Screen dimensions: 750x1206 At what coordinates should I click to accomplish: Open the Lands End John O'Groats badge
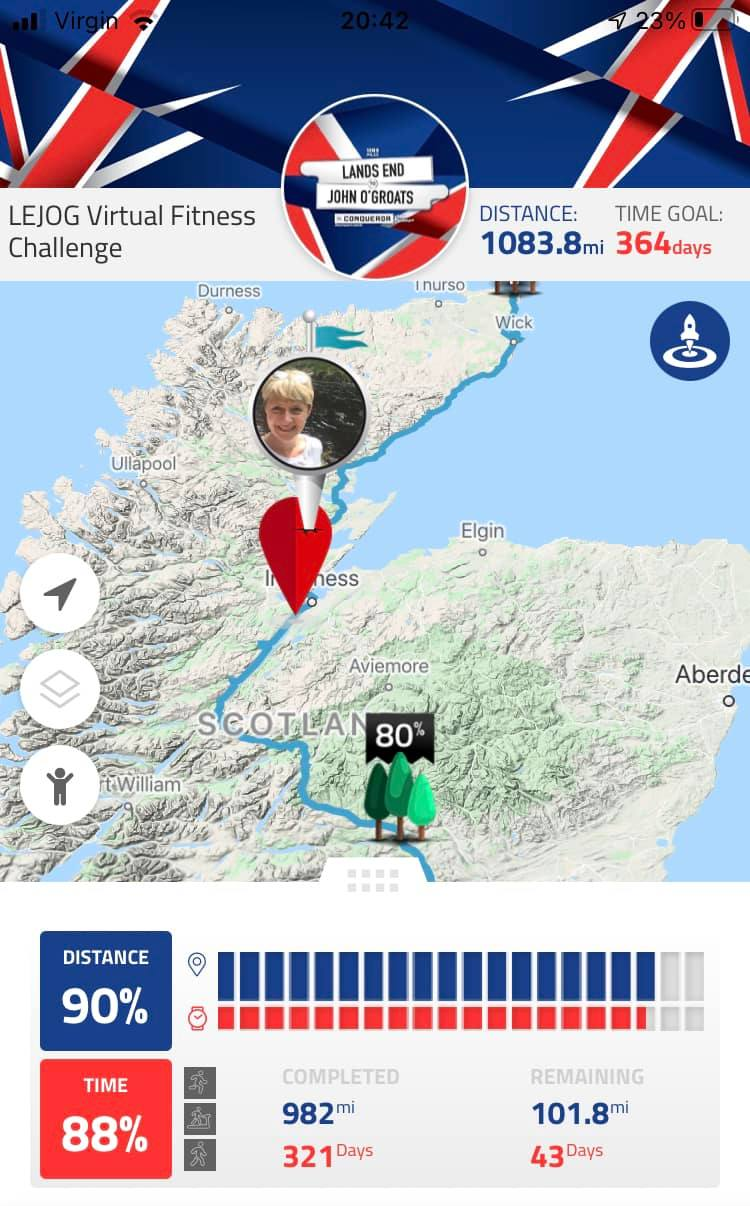(x=375, y=187)
